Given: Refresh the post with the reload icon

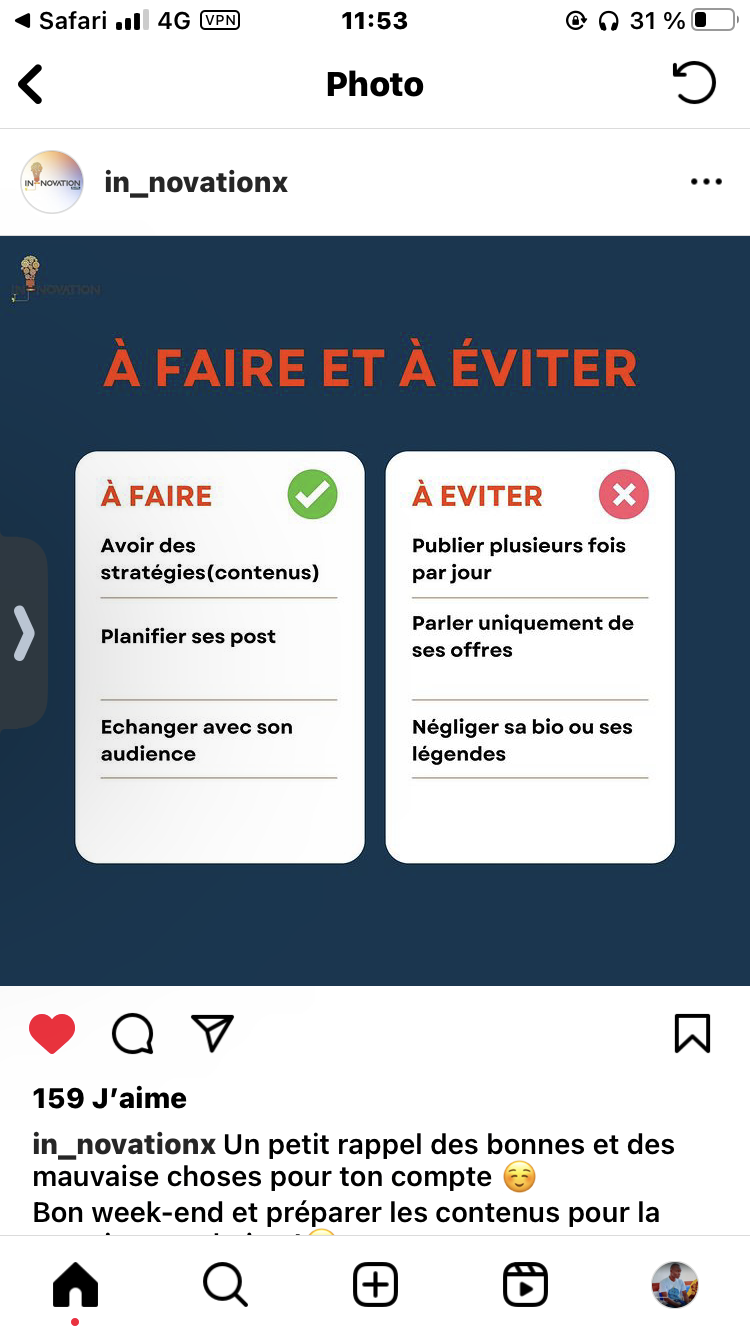Looking at the screenshot, I should (x=694, y=83).
